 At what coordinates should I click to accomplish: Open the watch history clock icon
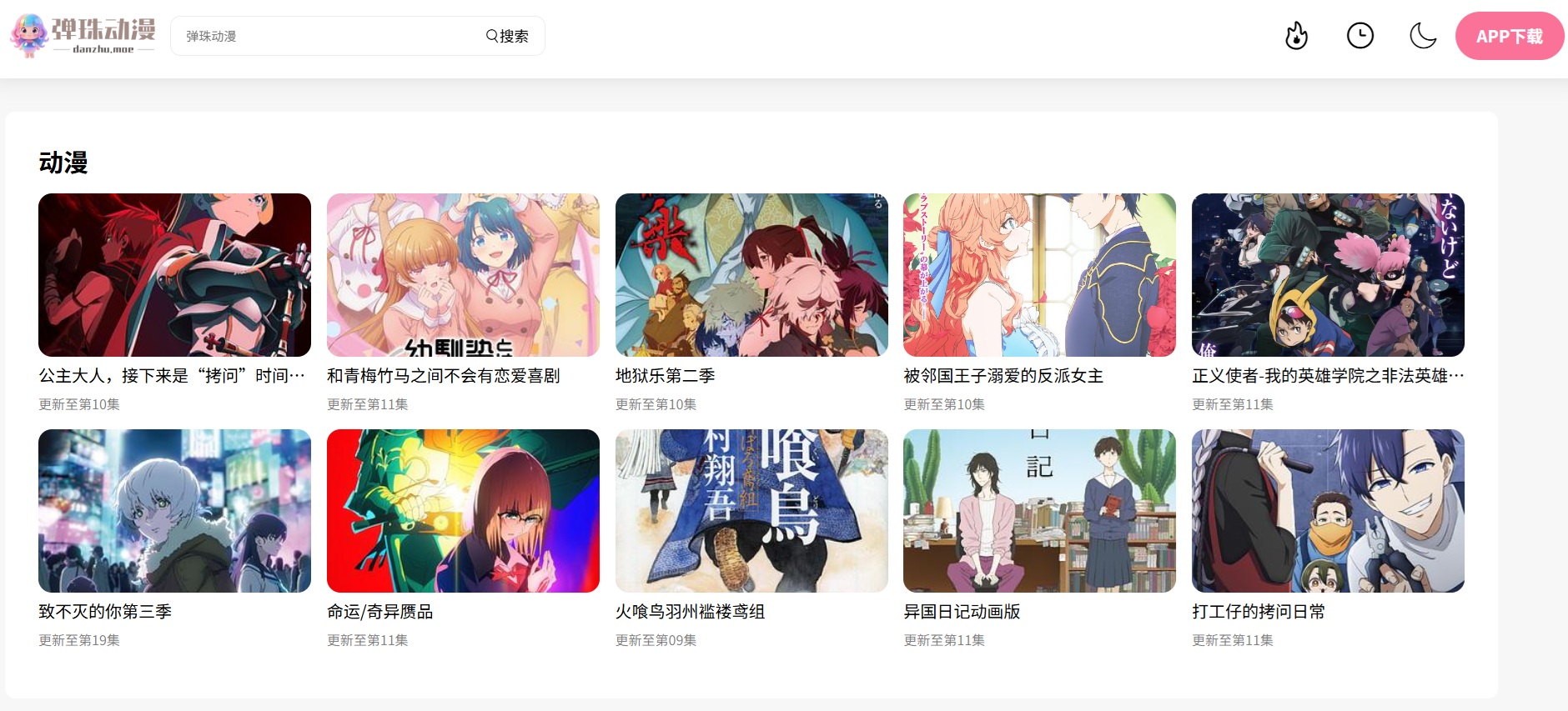(x=1359, y=36)
